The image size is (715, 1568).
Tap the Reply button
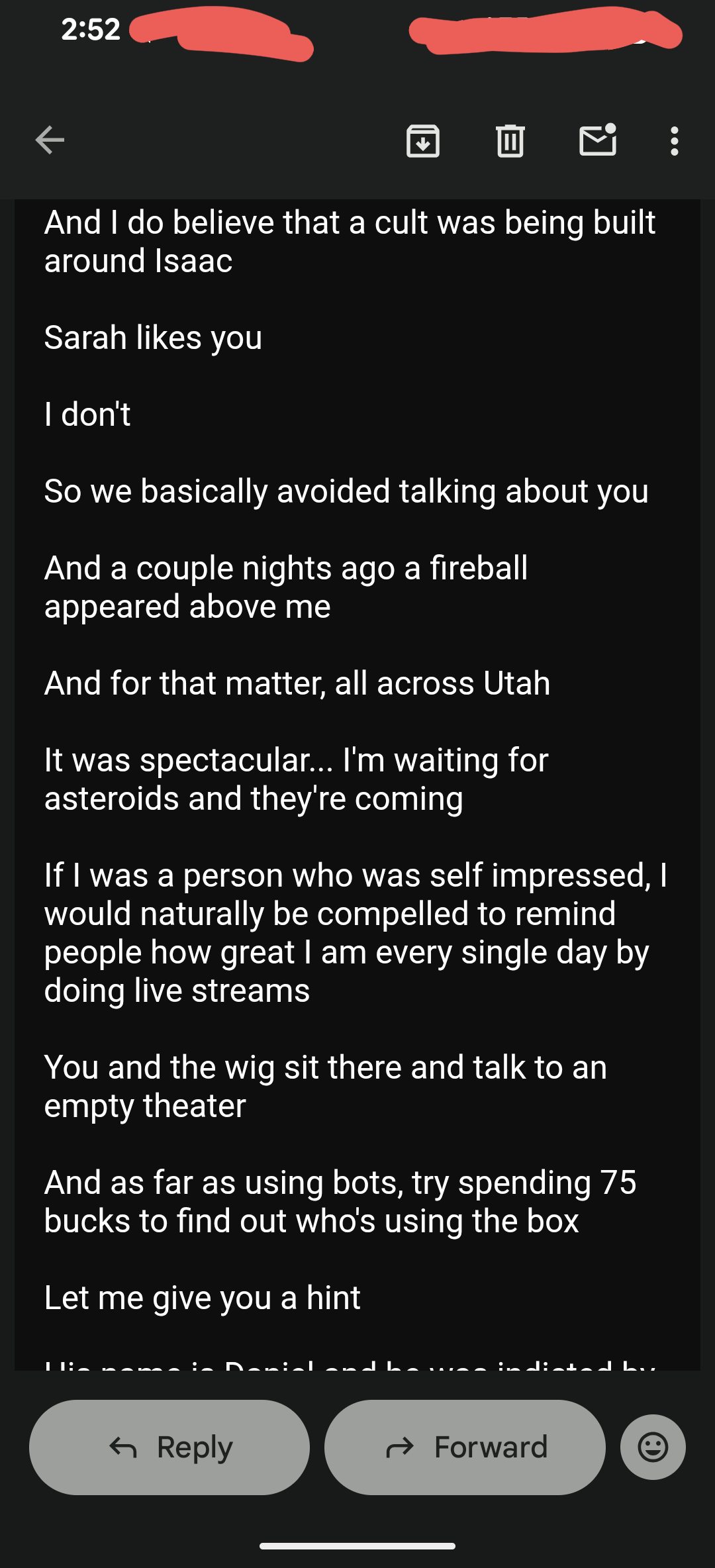click(x=169, y=1447)
